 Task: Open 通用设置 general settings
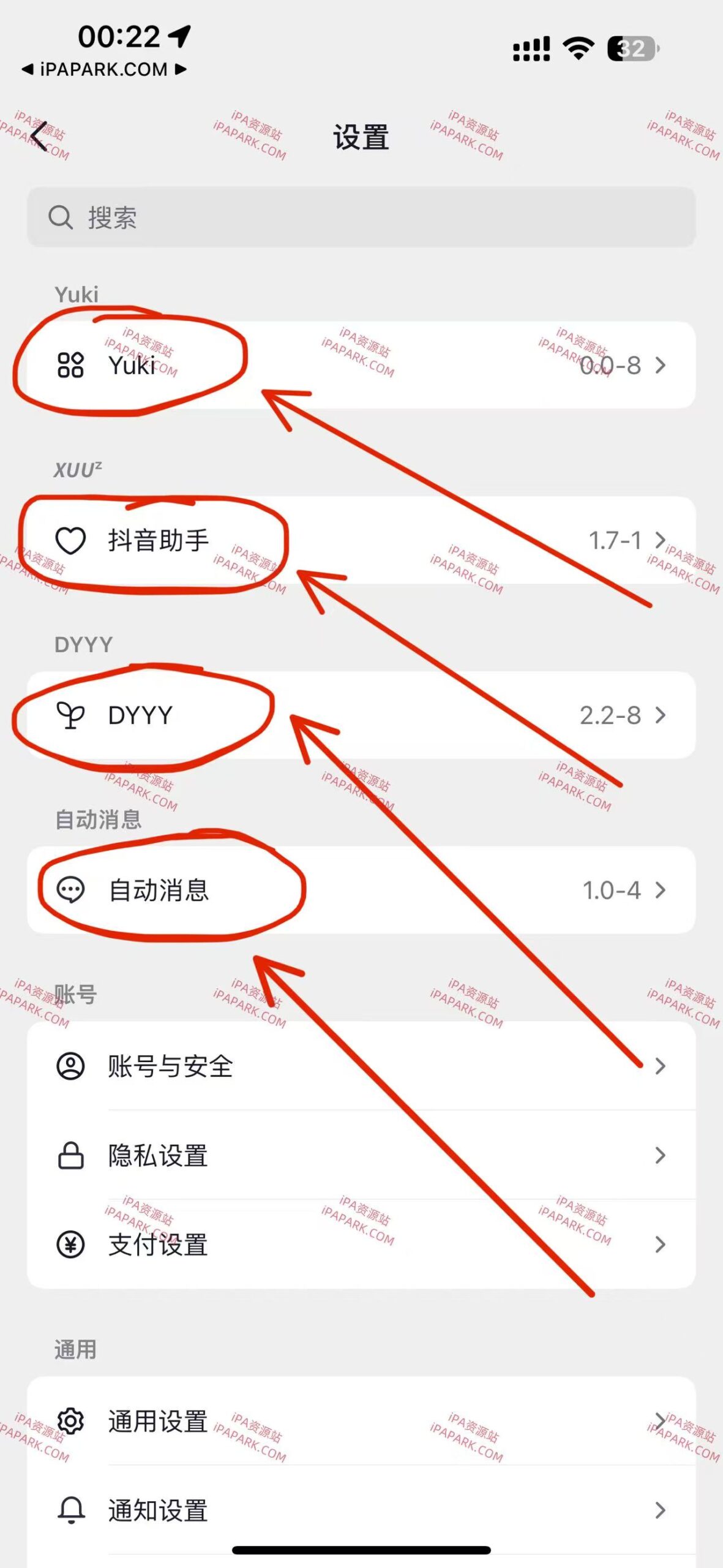click(x=361, y=1421)
